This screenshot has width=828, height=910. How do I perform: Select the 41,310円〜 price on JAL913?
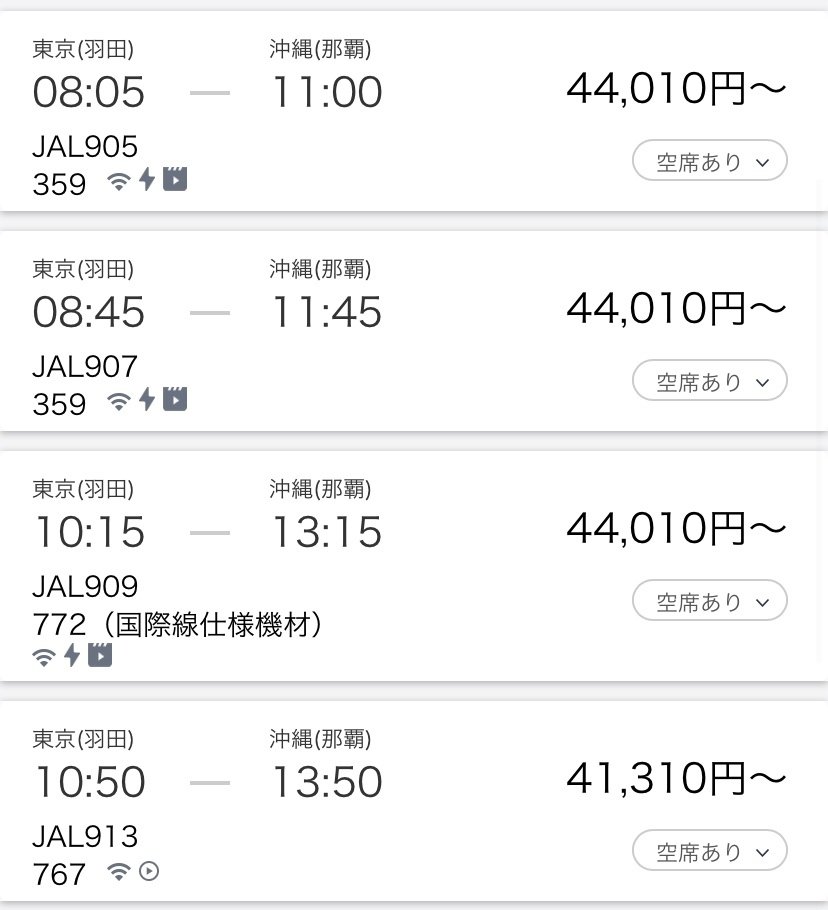pos(676,778)
